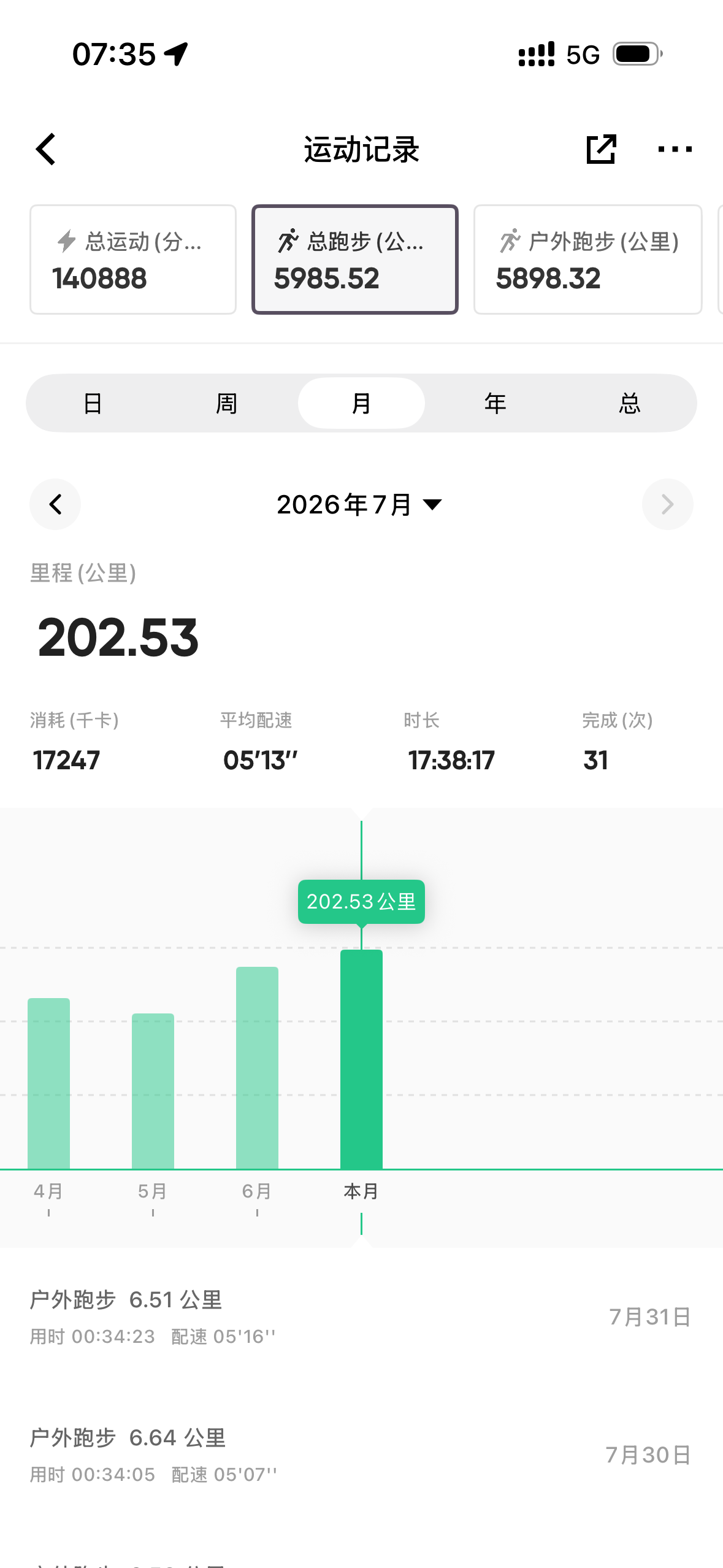Image resolution: width=723 pixels, height=1568 pixels.
Task: Select the 6月 bar in chart
Action: (x=258, y=1068)
